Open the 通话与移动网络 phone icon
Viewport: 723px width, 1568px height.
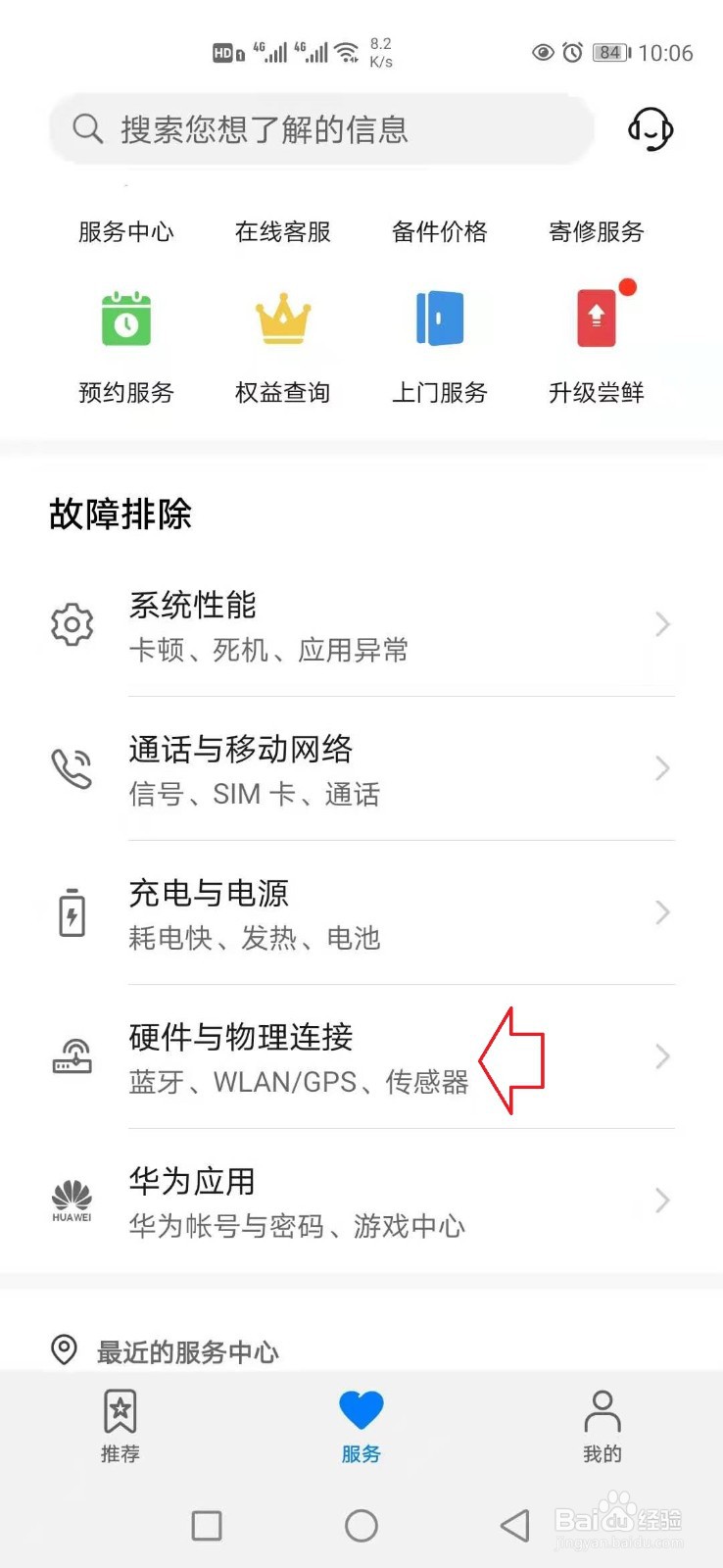click(x=71, y=768)
